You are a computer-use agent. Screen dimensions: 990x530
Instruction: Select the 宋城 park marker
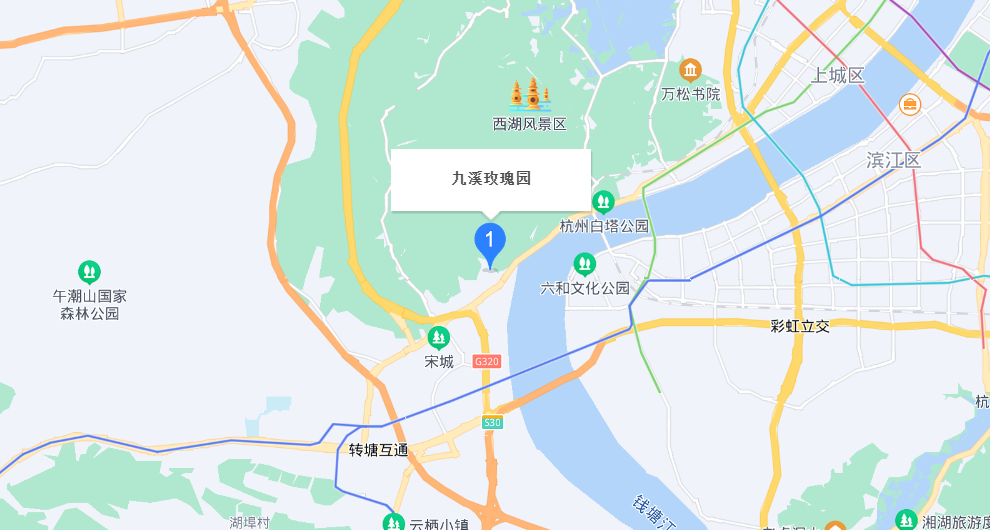439,338
